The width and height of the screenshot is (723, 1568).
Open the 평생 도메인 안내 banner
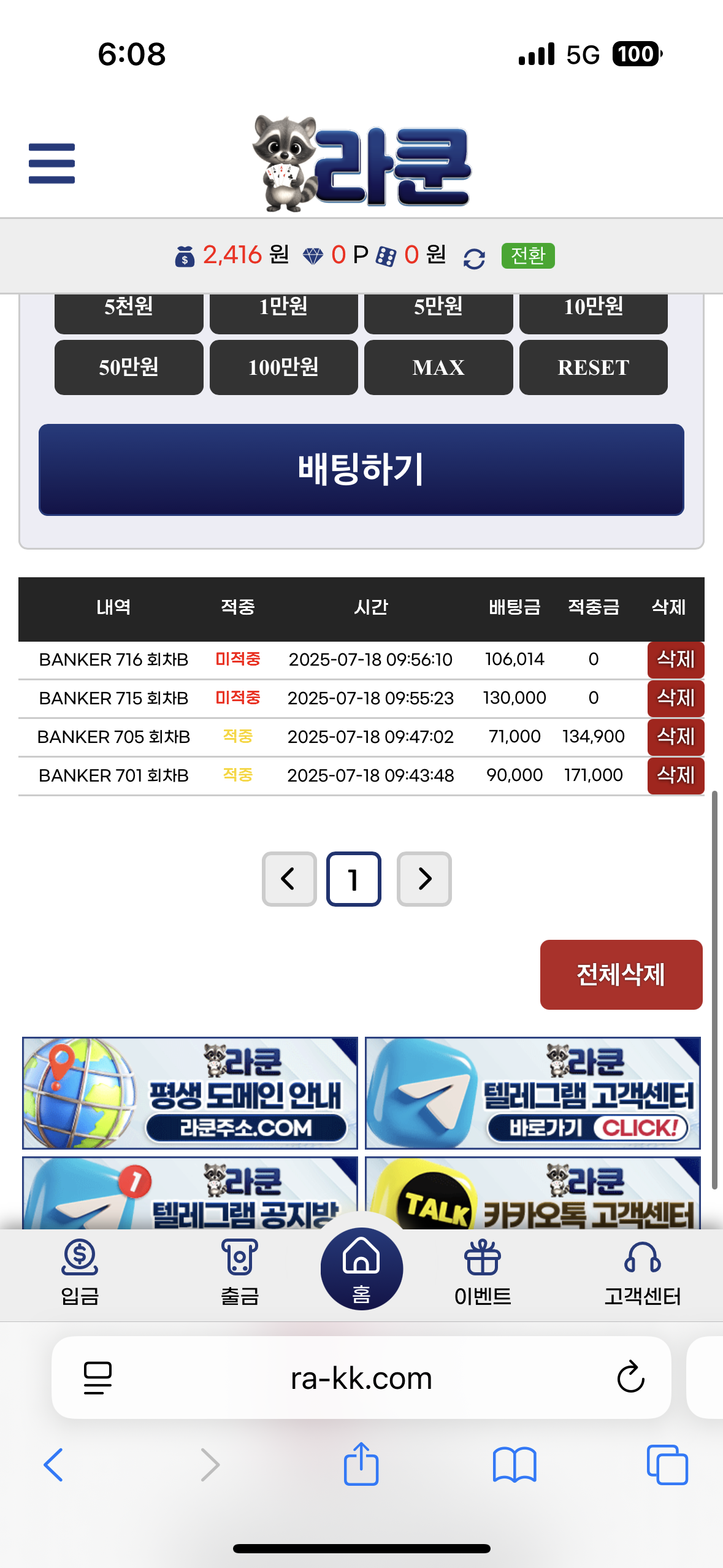click(190, 1093)
